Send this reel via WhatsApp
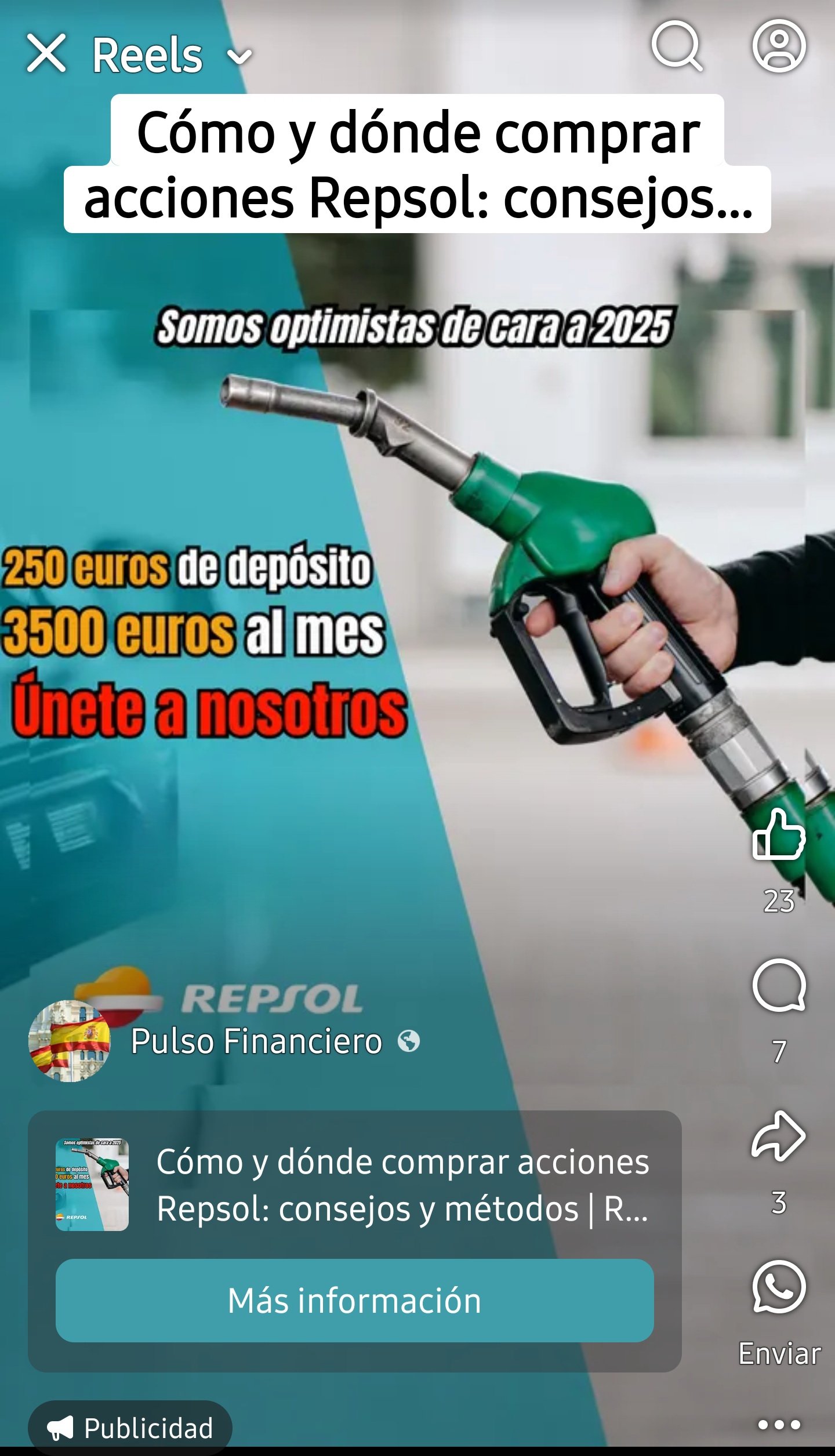 (x=779, y=1287)
